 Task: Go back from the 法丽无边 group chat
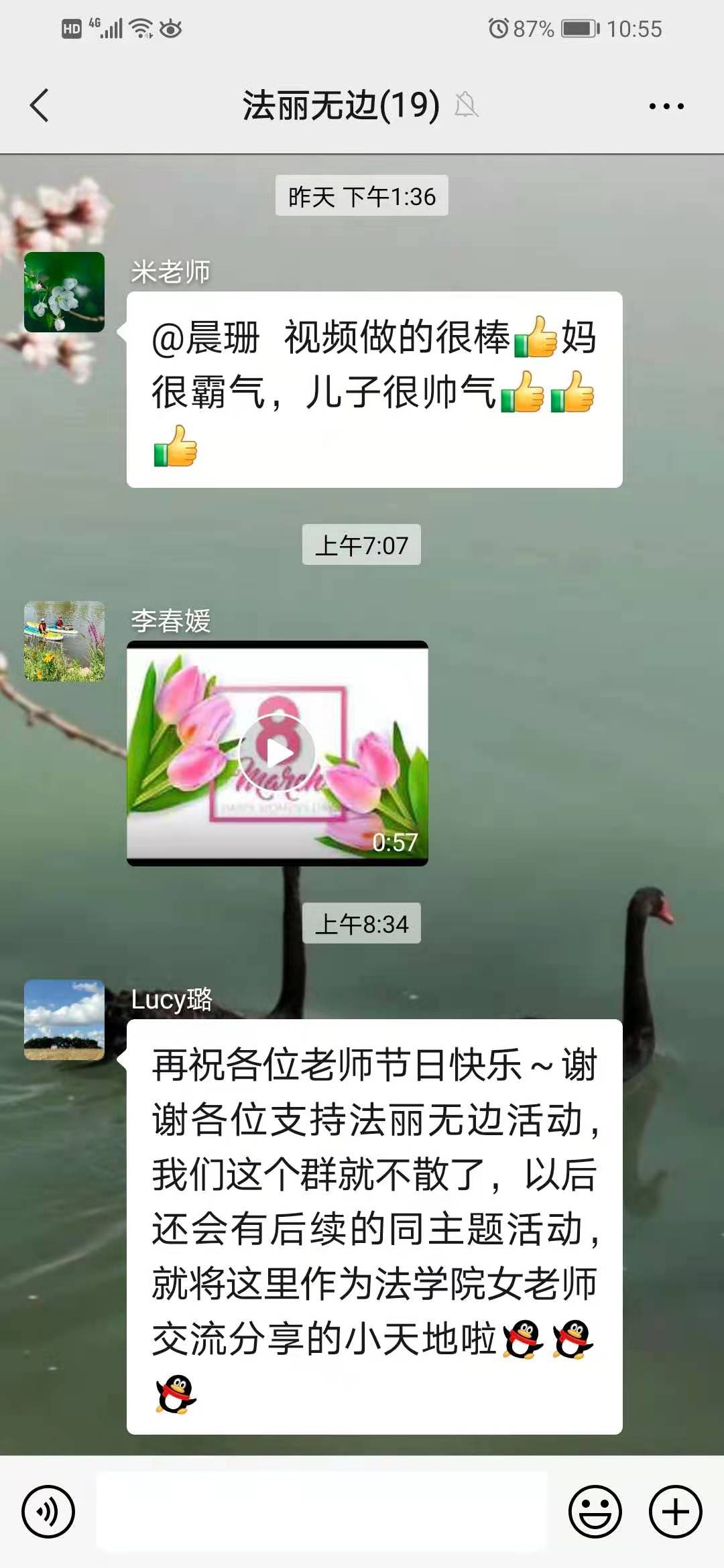click(x=39, y=106)
